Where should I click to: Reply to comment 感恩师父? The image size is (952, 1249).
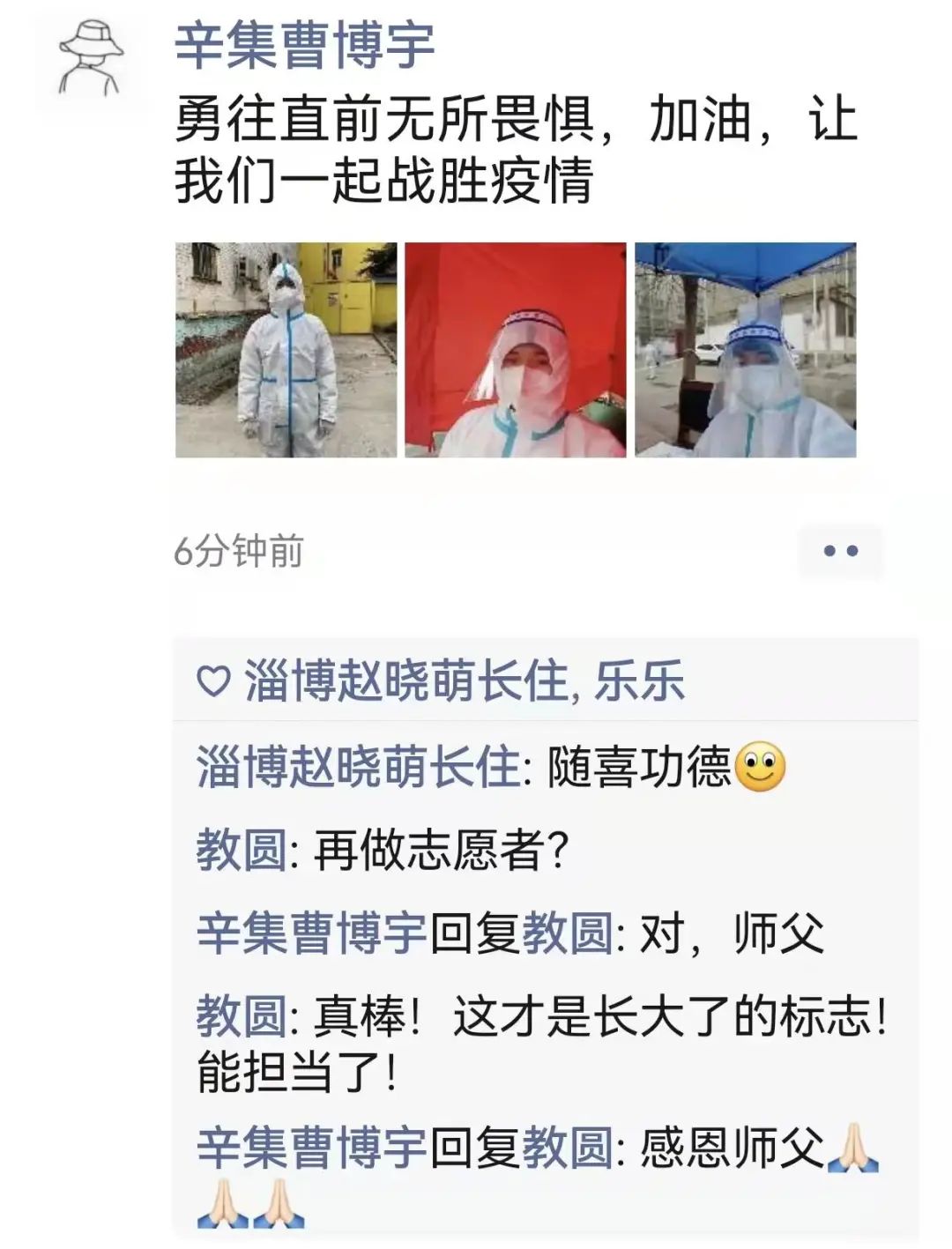(732, 1149)
